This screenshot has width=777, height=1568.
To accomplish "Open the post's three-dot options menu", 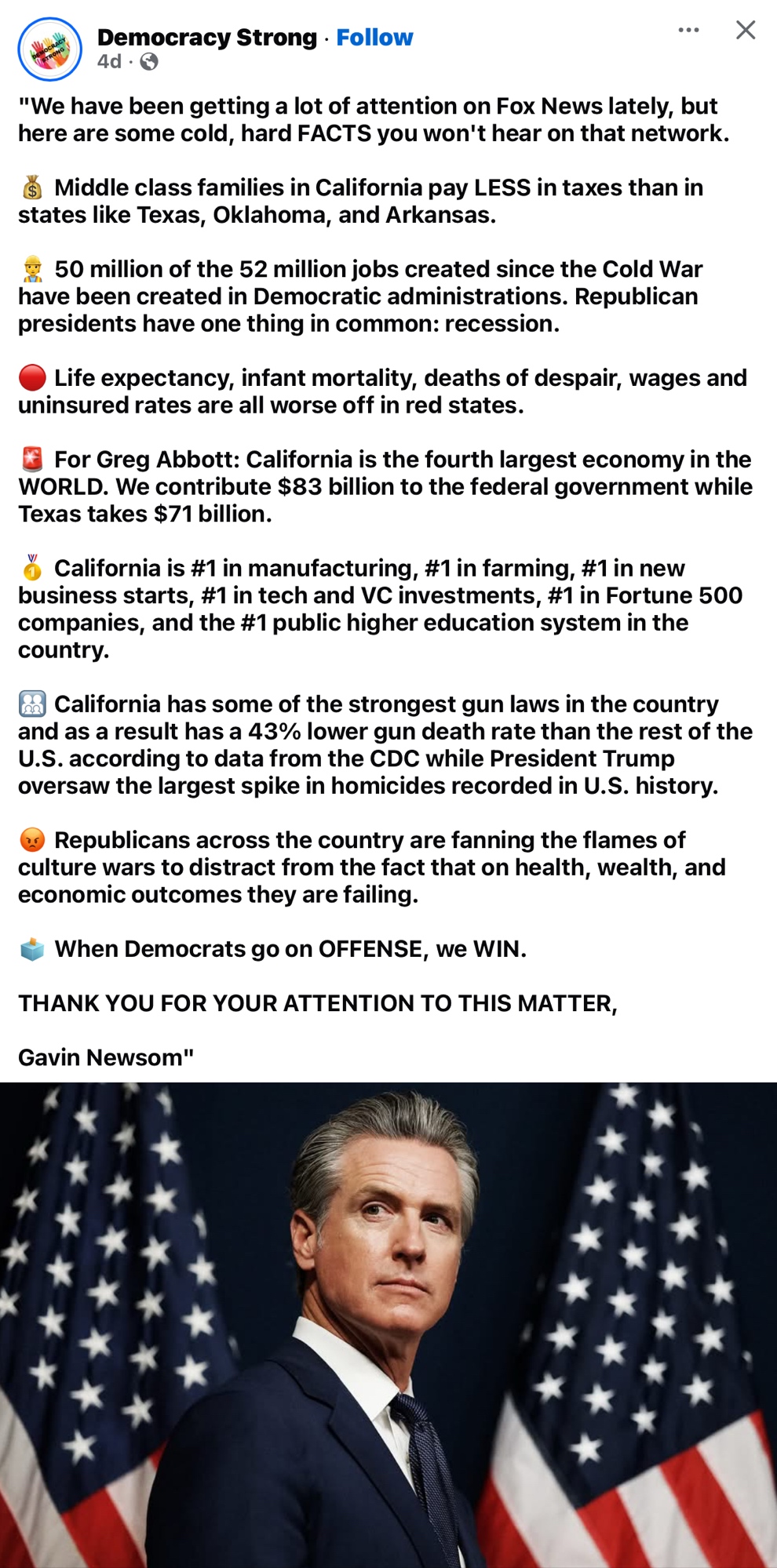I will (x=688, y=30).
